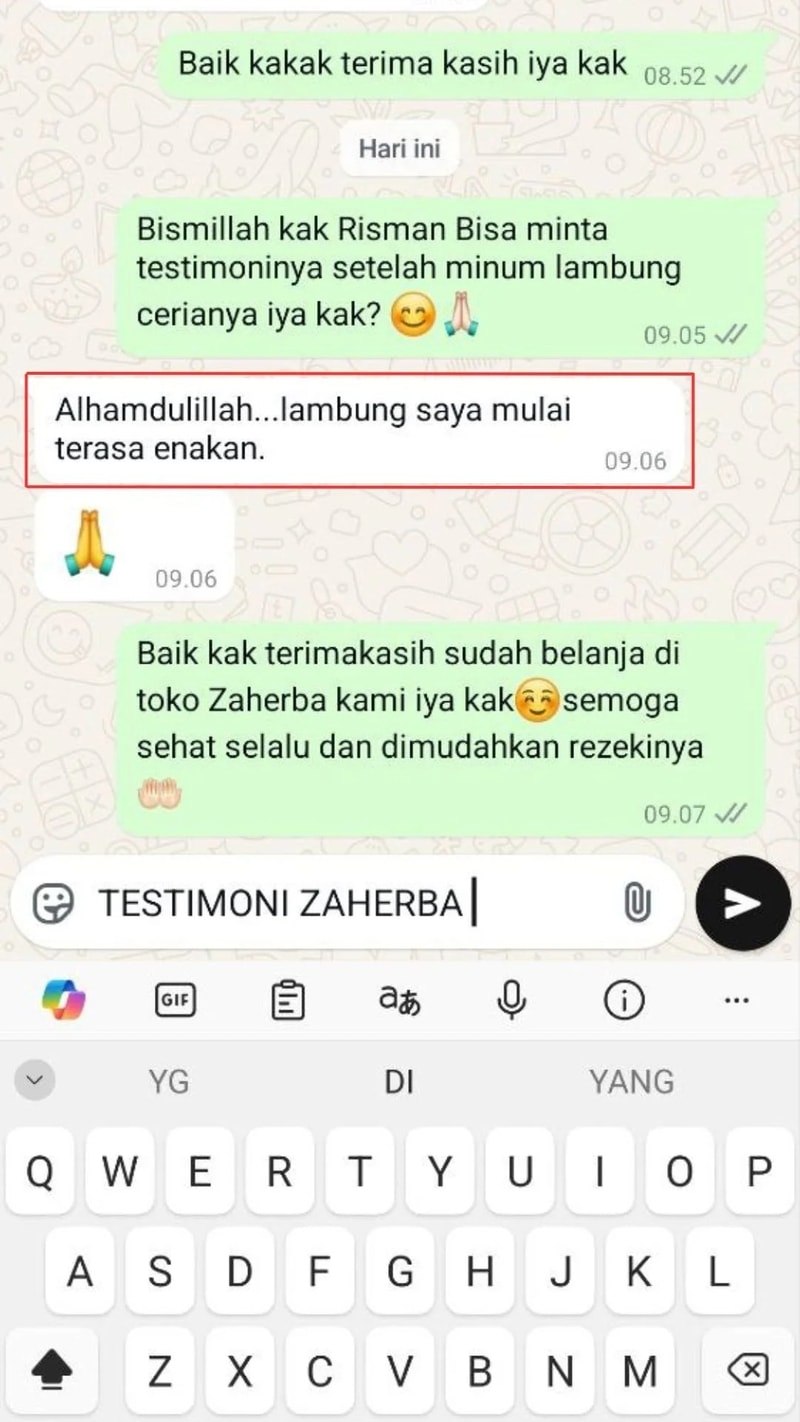800x1422 pixels.
Task: Open the GIF picker on the keyboard
Action: (x=175, y=999)
